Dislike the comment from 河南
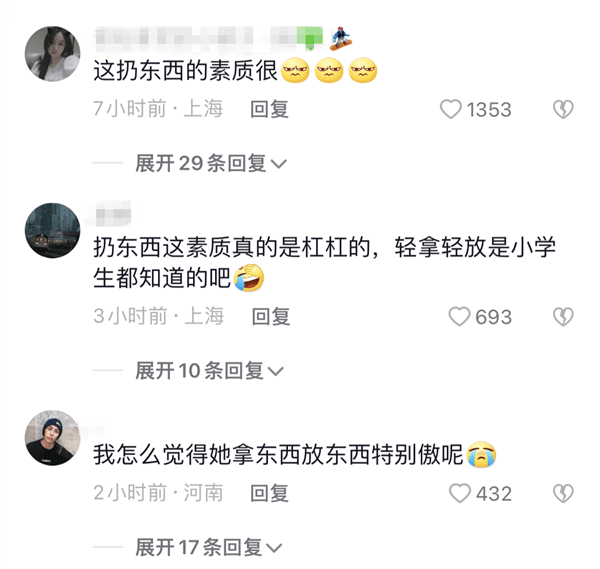The image size is (600, 569). pos(564,493)
